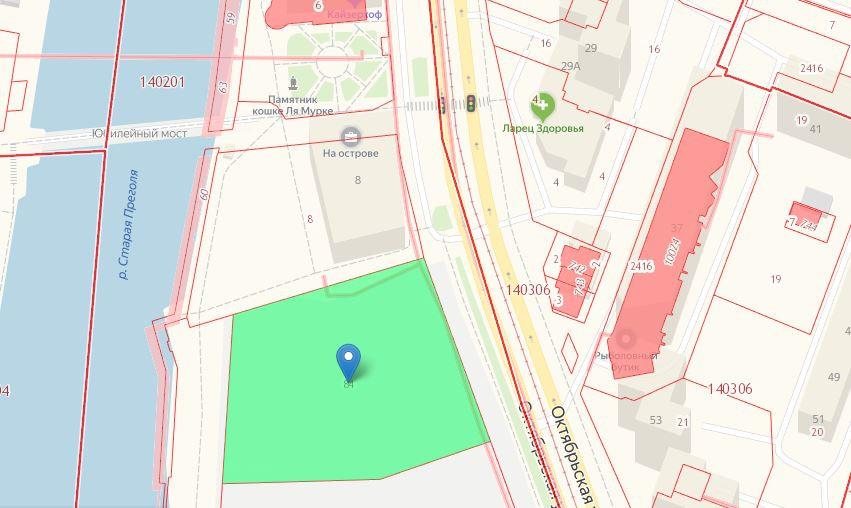Screen dimensions: 851x508
Task: Open the Памятник кошке Ля Мурке monument marker
Action: point(294,82)
